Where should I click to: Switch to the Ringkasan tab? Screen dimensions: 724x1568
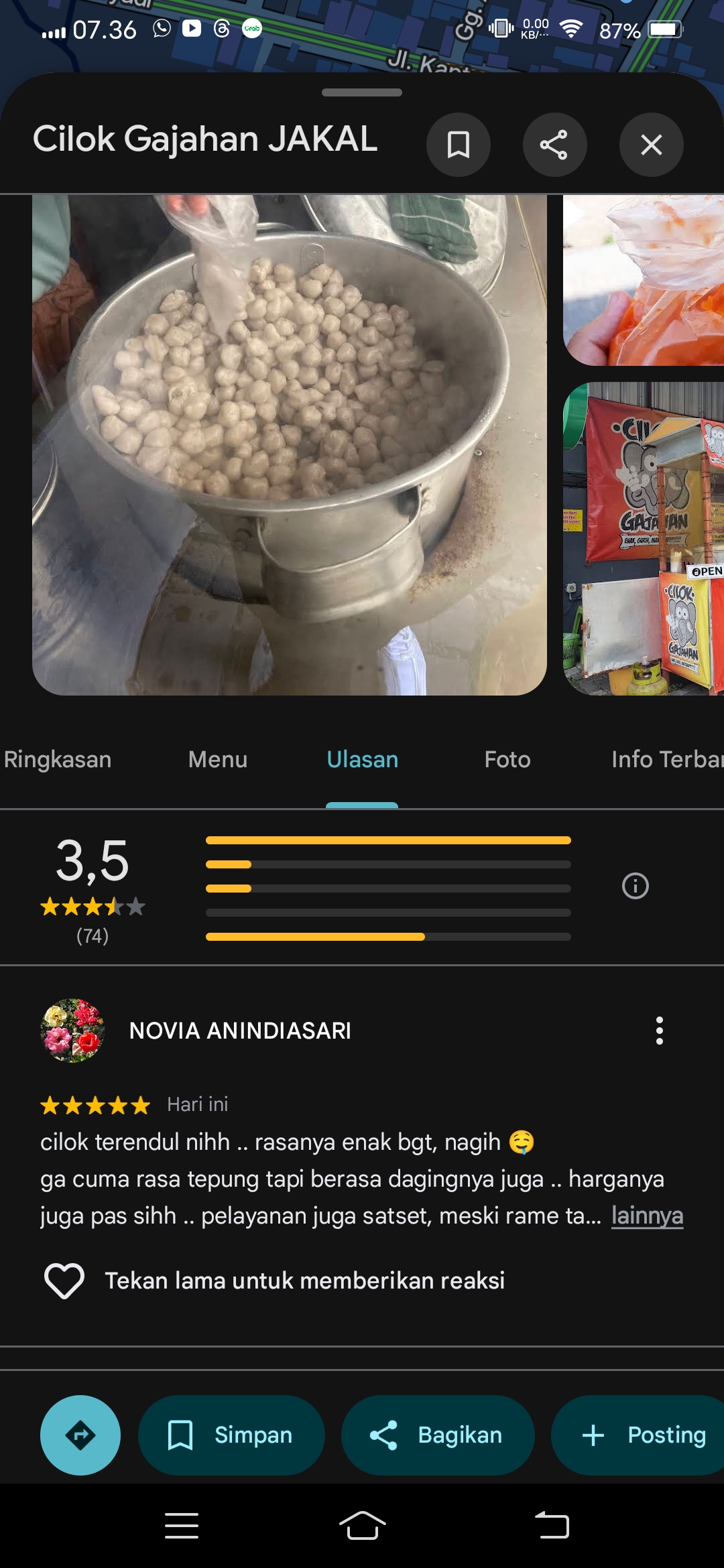58,759
